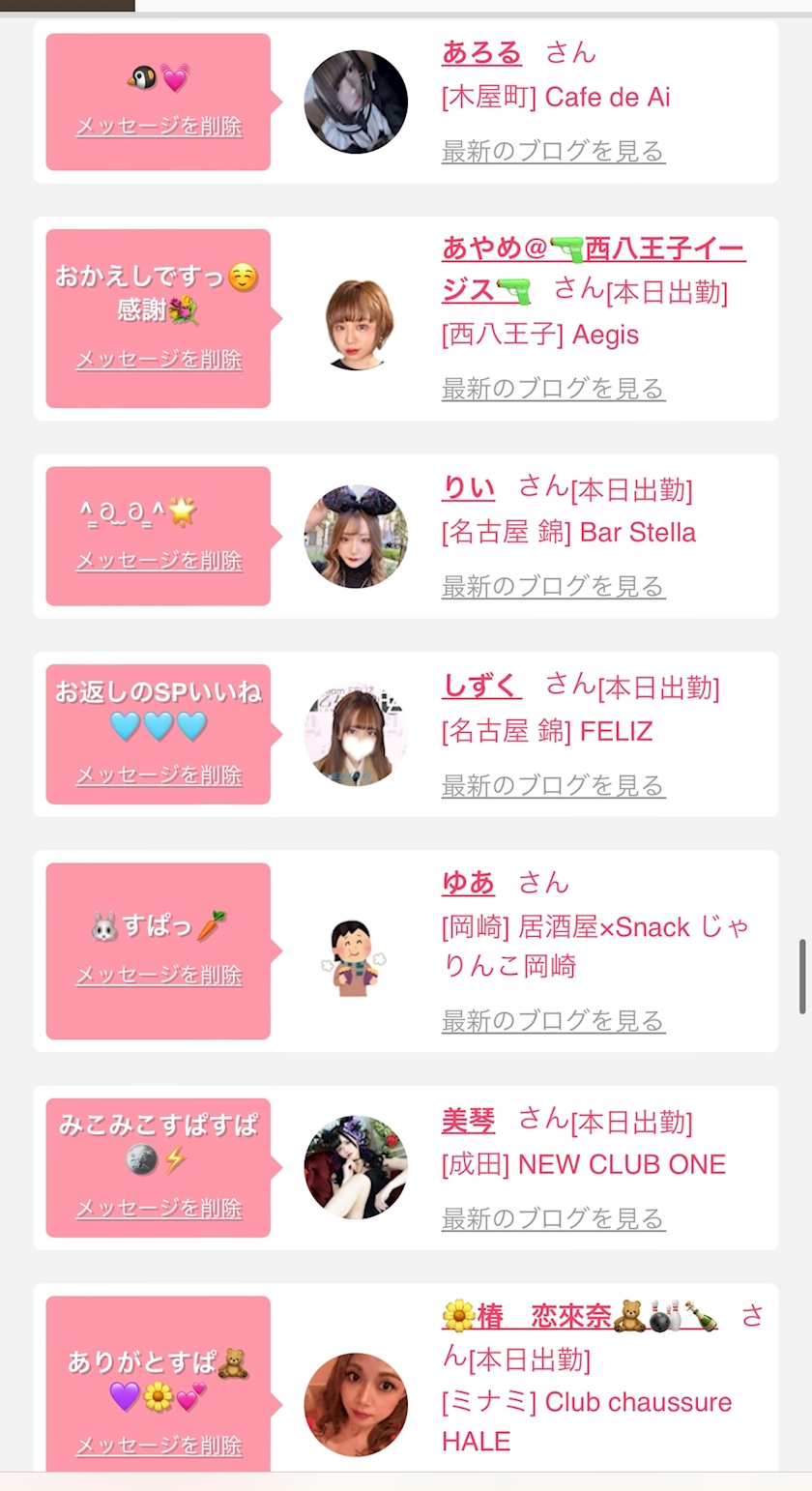Open あろる's profile name link
812x1491 pixels.
tap(481, 52)
